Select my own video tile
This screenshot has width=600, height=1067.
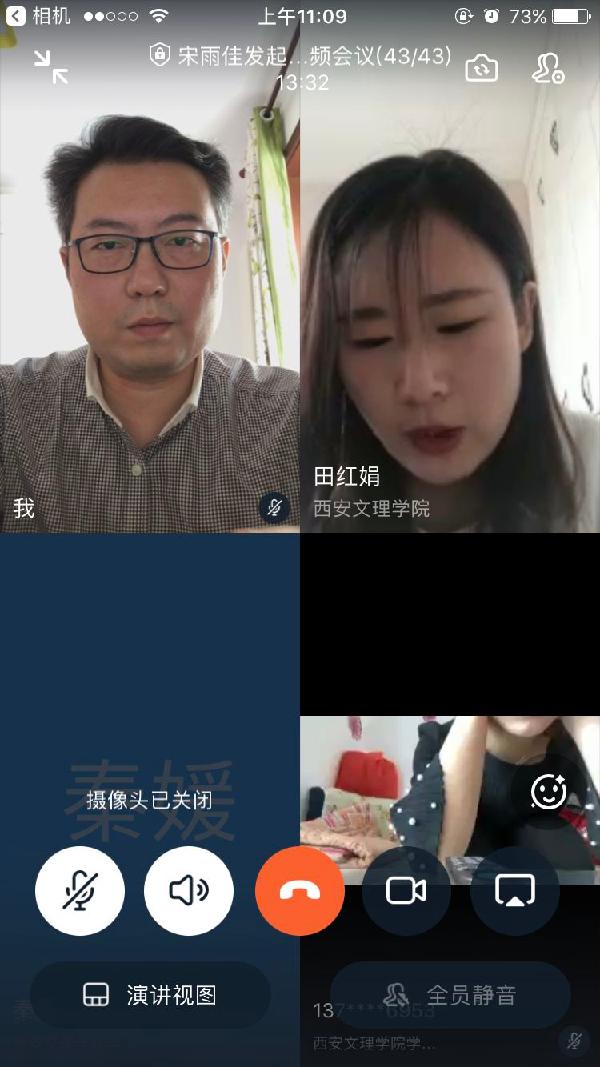(150, 300)
